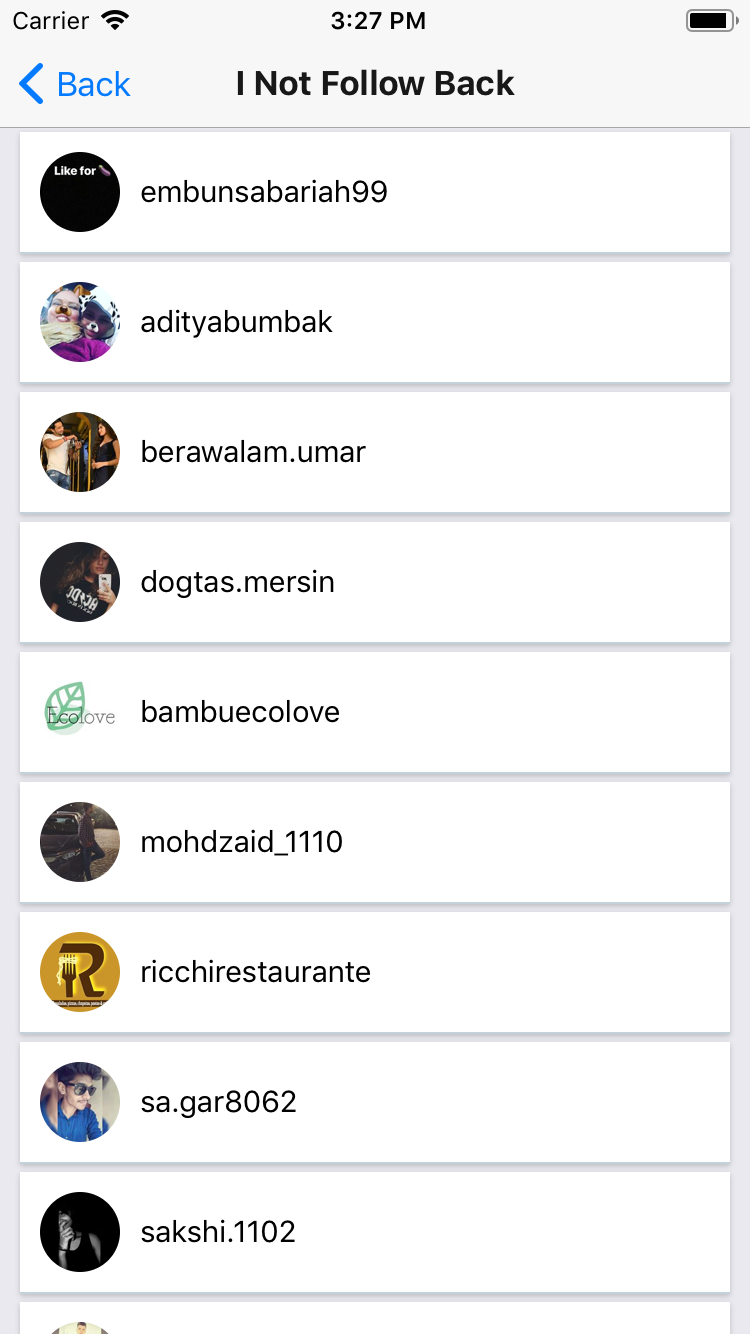
Task: Open sakshi.1102's row
Action: (374, 1232)
